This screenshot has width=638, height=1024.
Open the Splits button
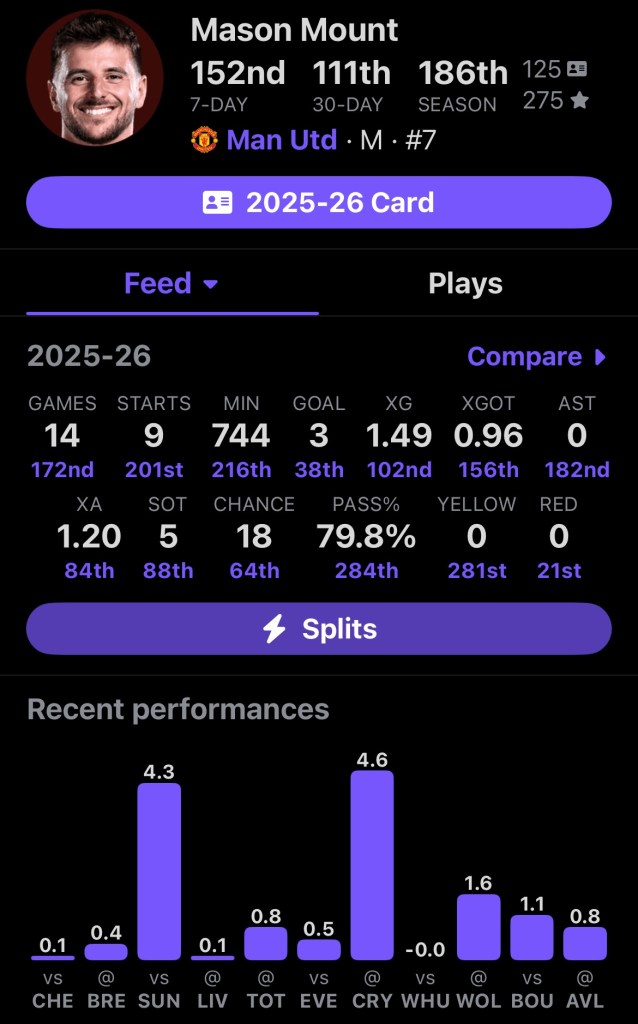coord(318,629)
